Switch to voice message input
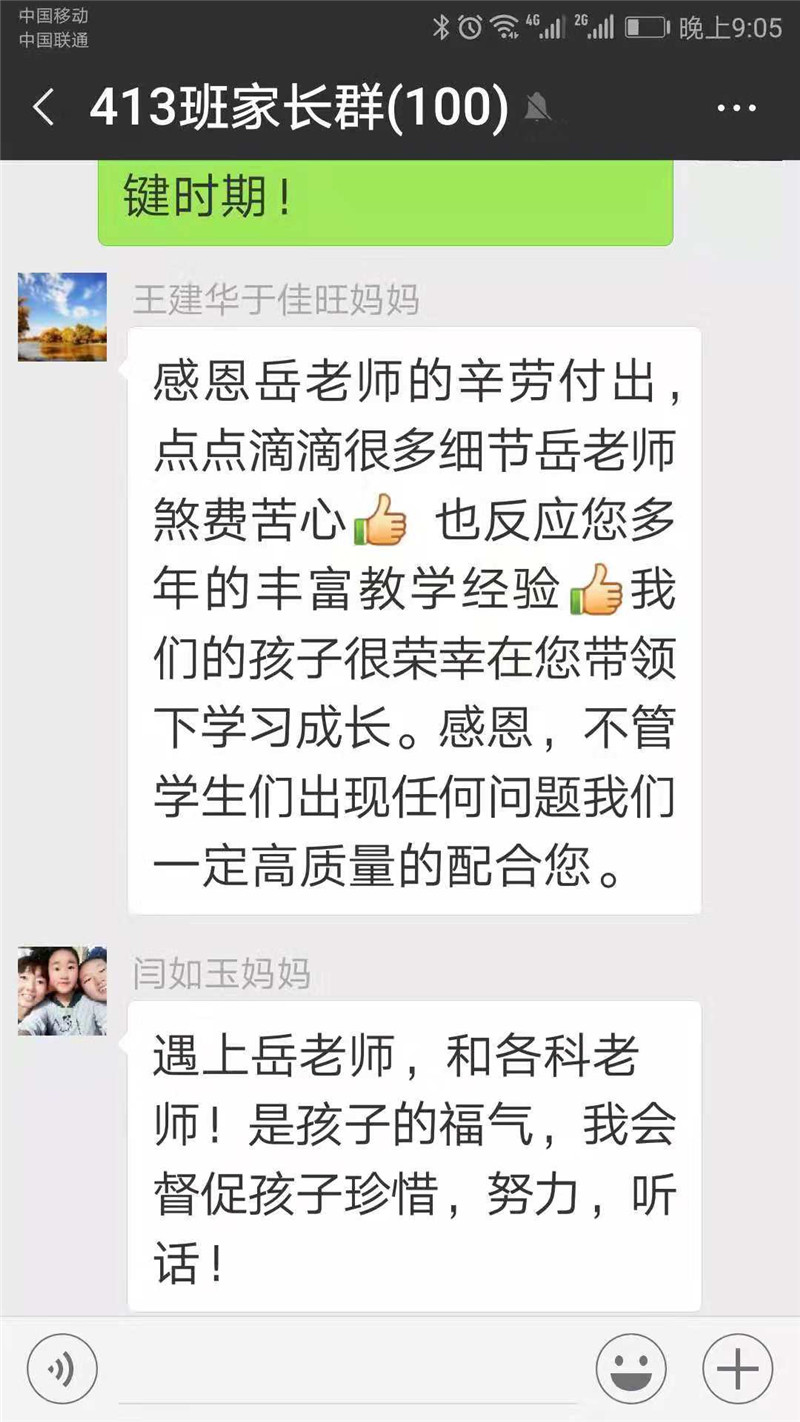Screen dimensions: 800x1422 (62, 1369)
